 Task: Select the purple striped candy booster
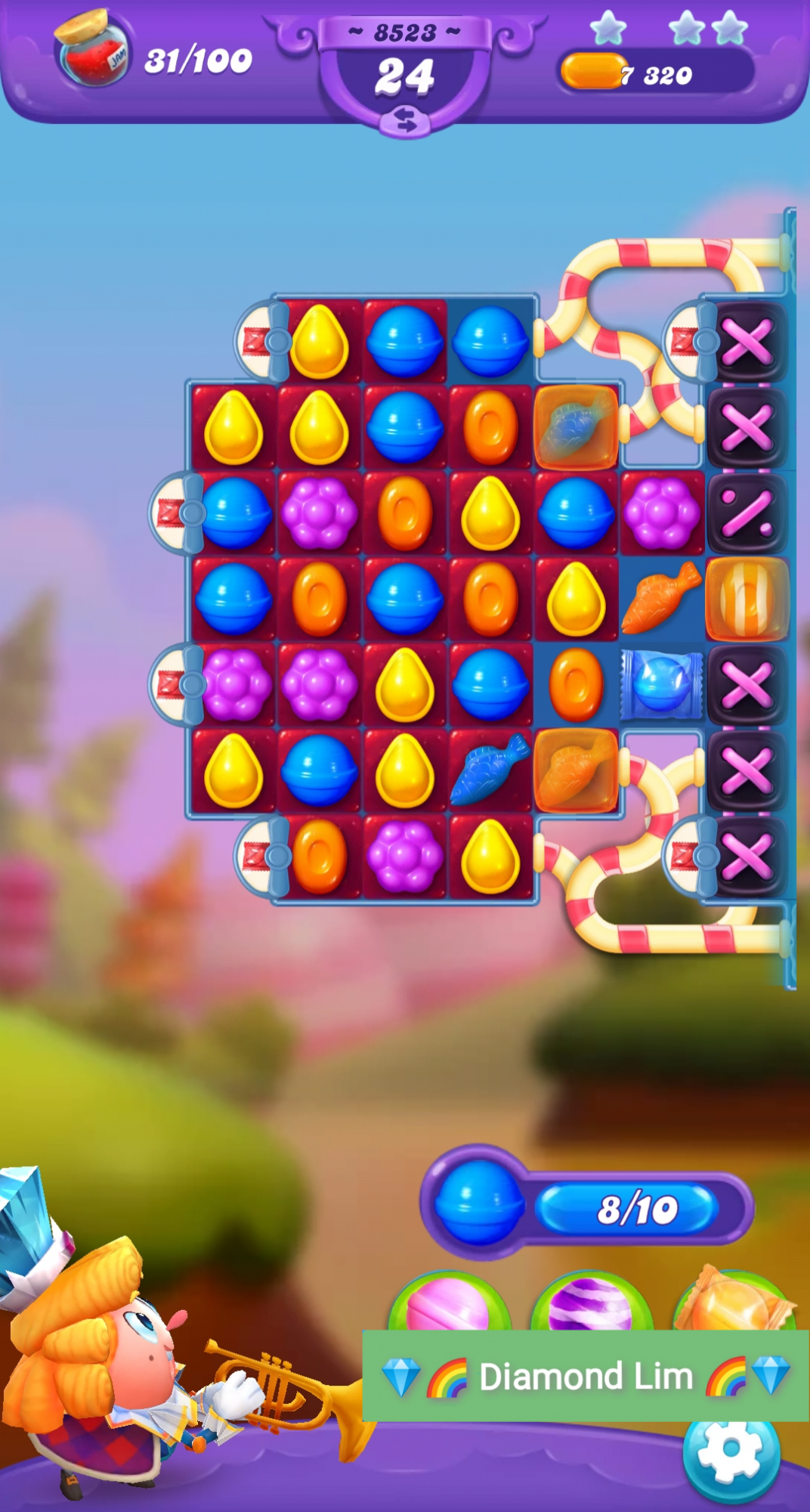click(591, 1304)
